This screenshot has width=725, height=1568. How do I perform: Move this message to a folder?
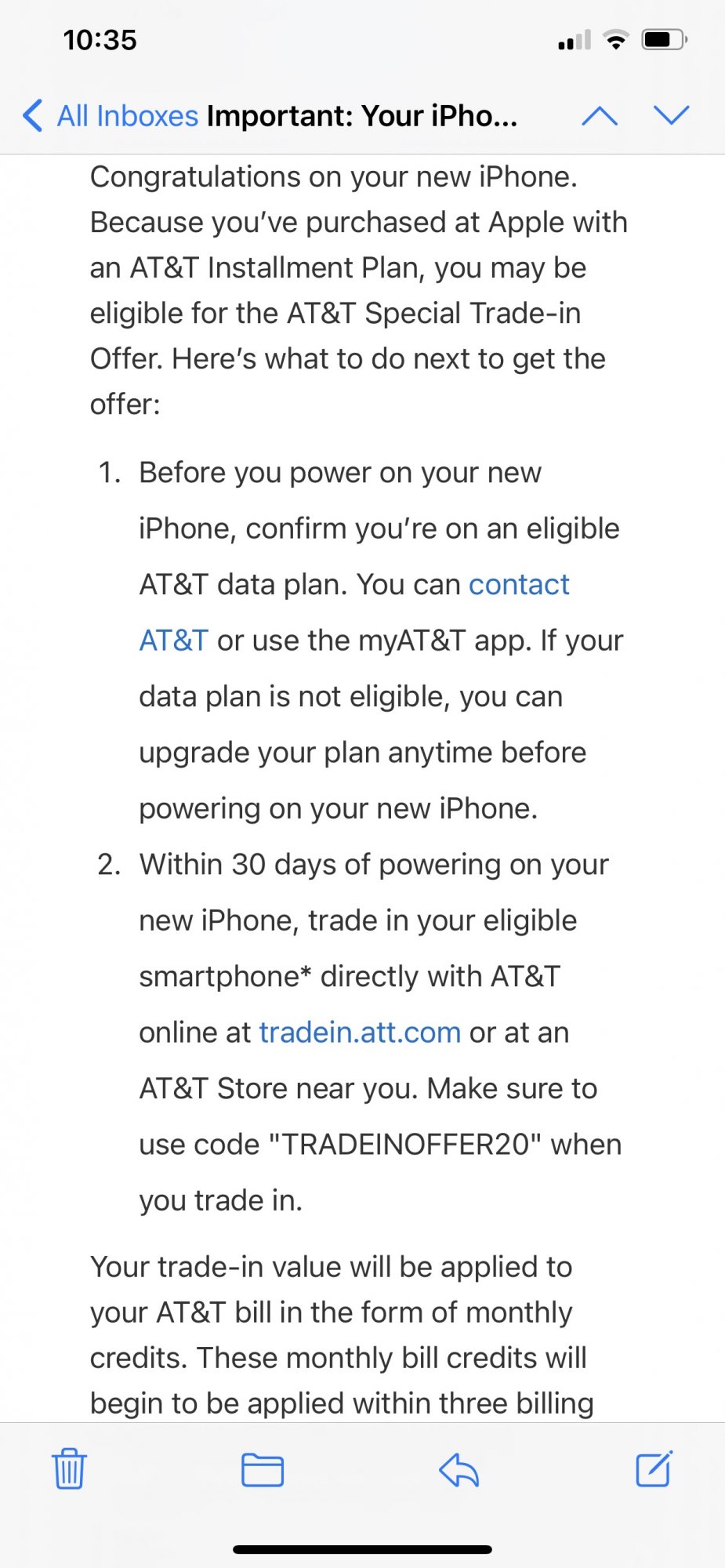[263, 1469]
